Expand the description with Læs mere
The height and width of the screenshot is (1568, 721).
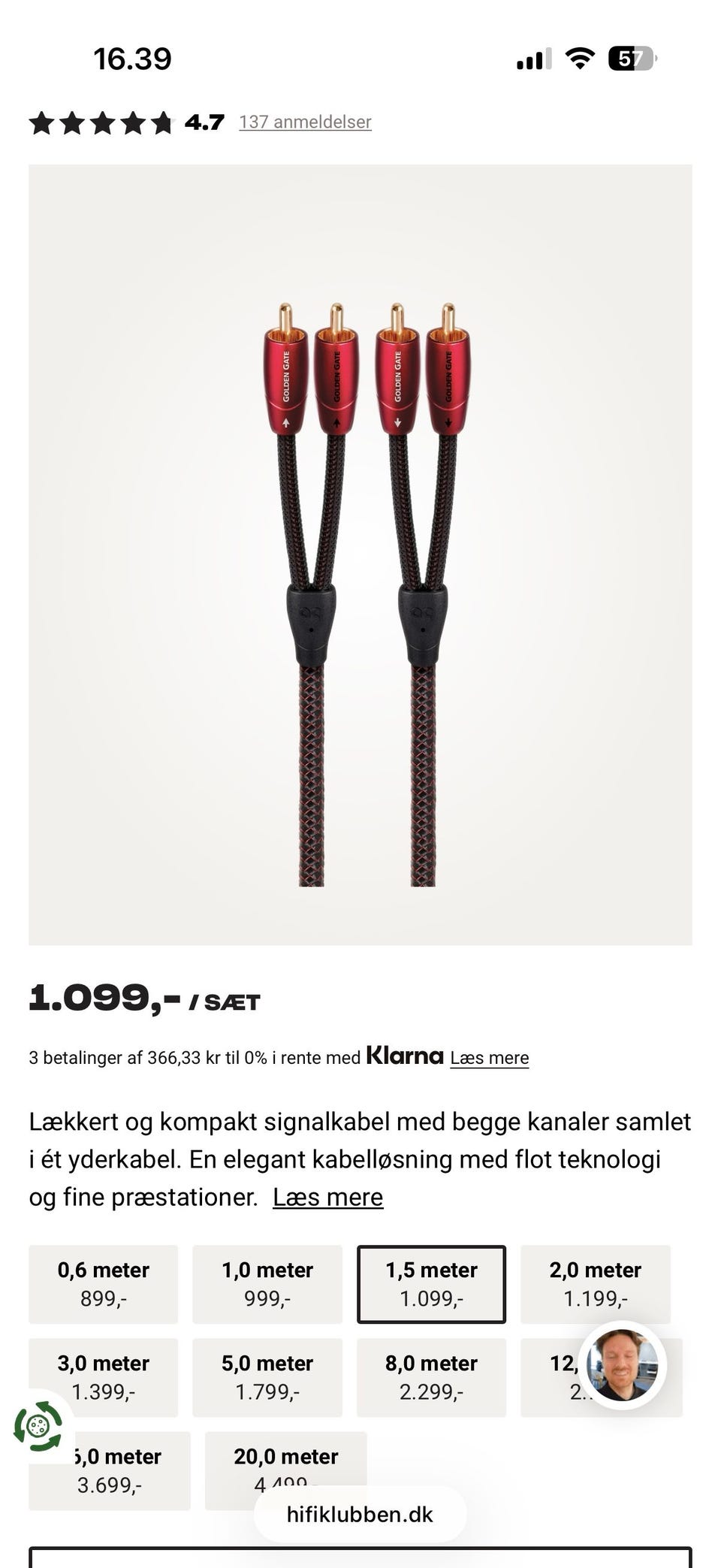point(327,1197)
